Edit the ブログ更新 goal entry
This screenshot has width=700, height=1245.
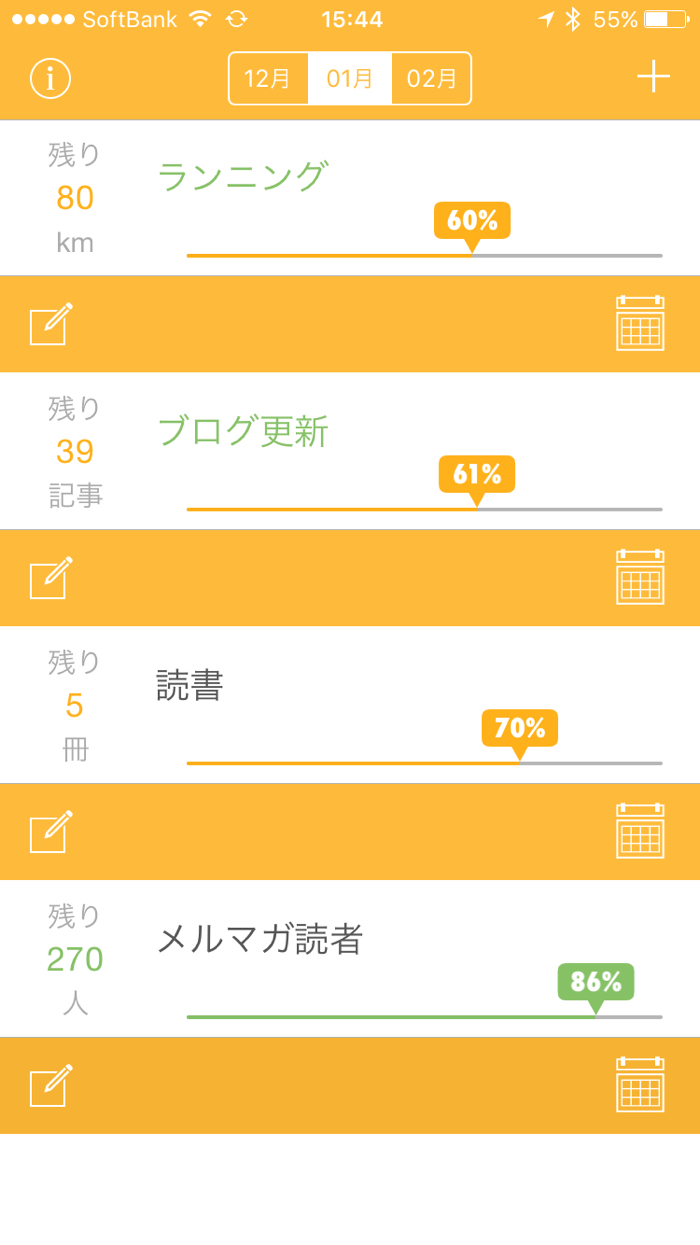click(x=51, y=578)
